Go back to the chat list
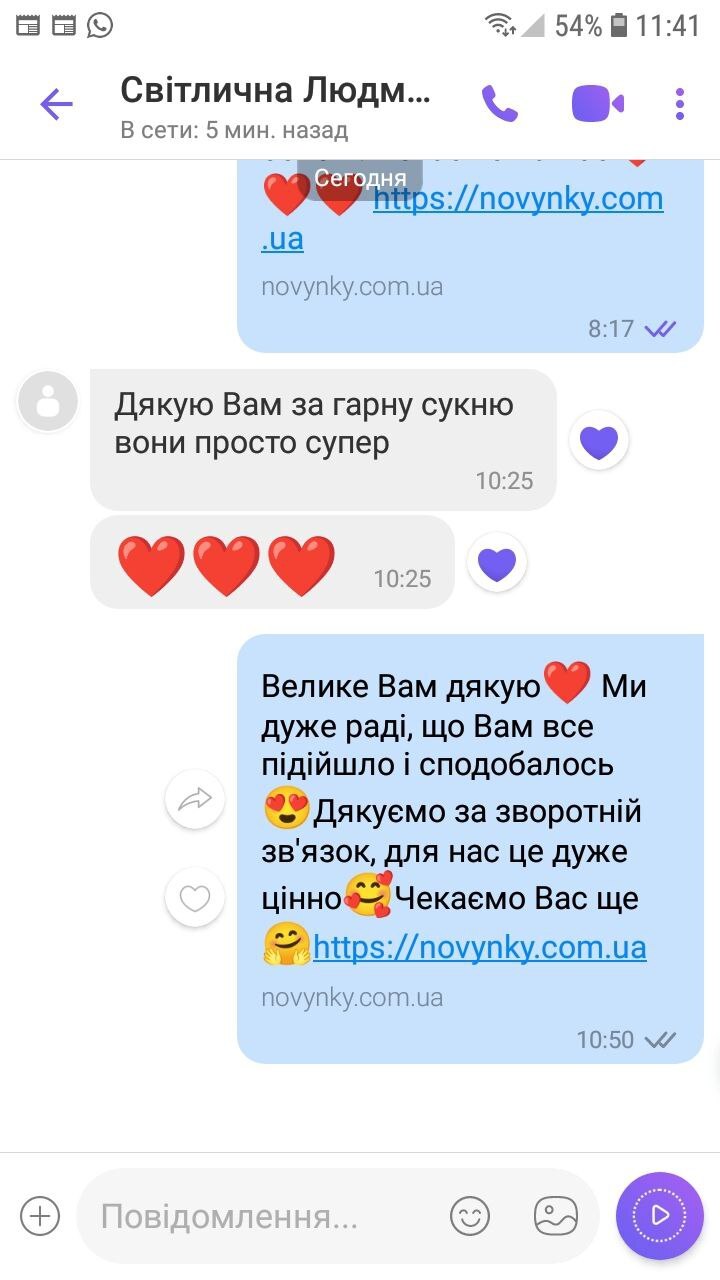Image resolution: width=720 pixels, height=1280 pixels. coord(56,104)
